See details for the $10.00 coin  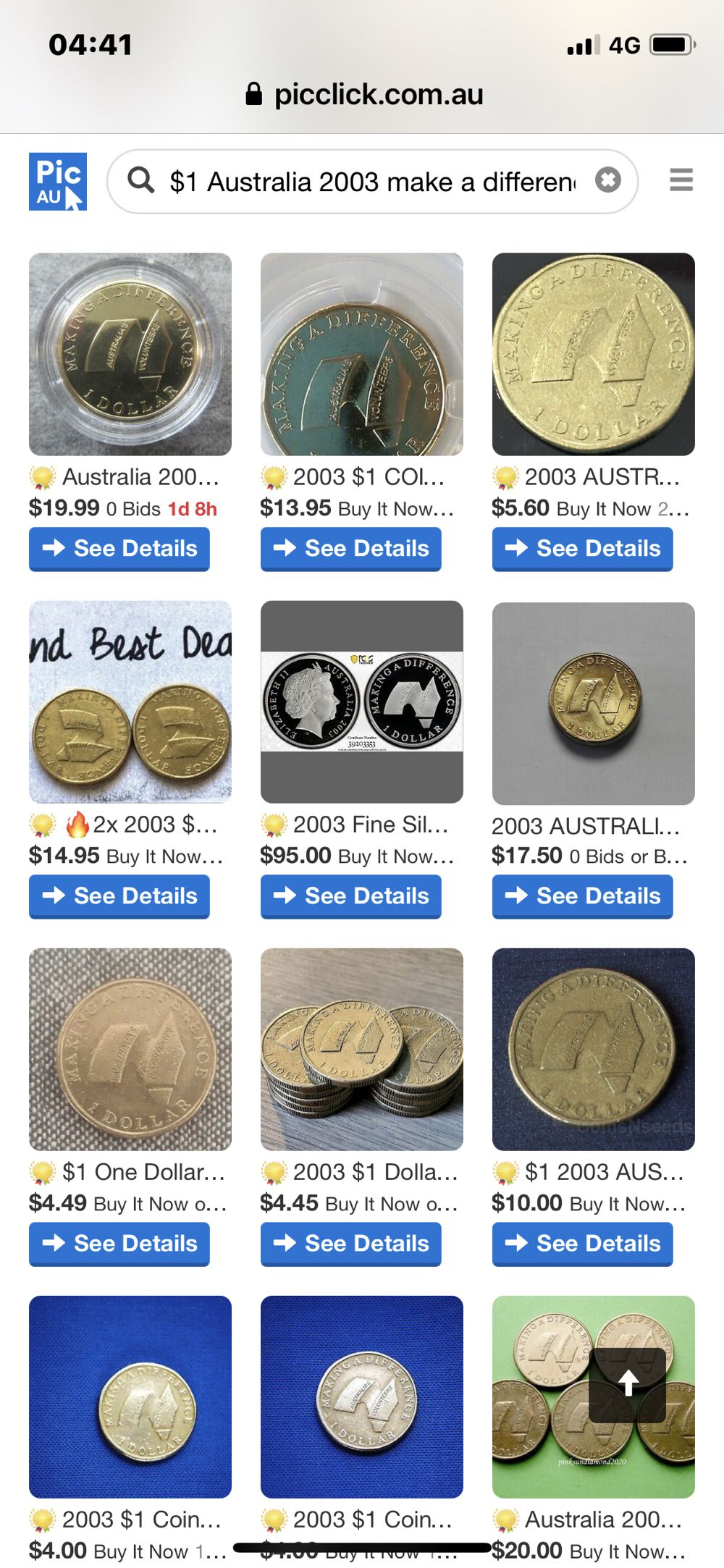(x=583, y=1244)
